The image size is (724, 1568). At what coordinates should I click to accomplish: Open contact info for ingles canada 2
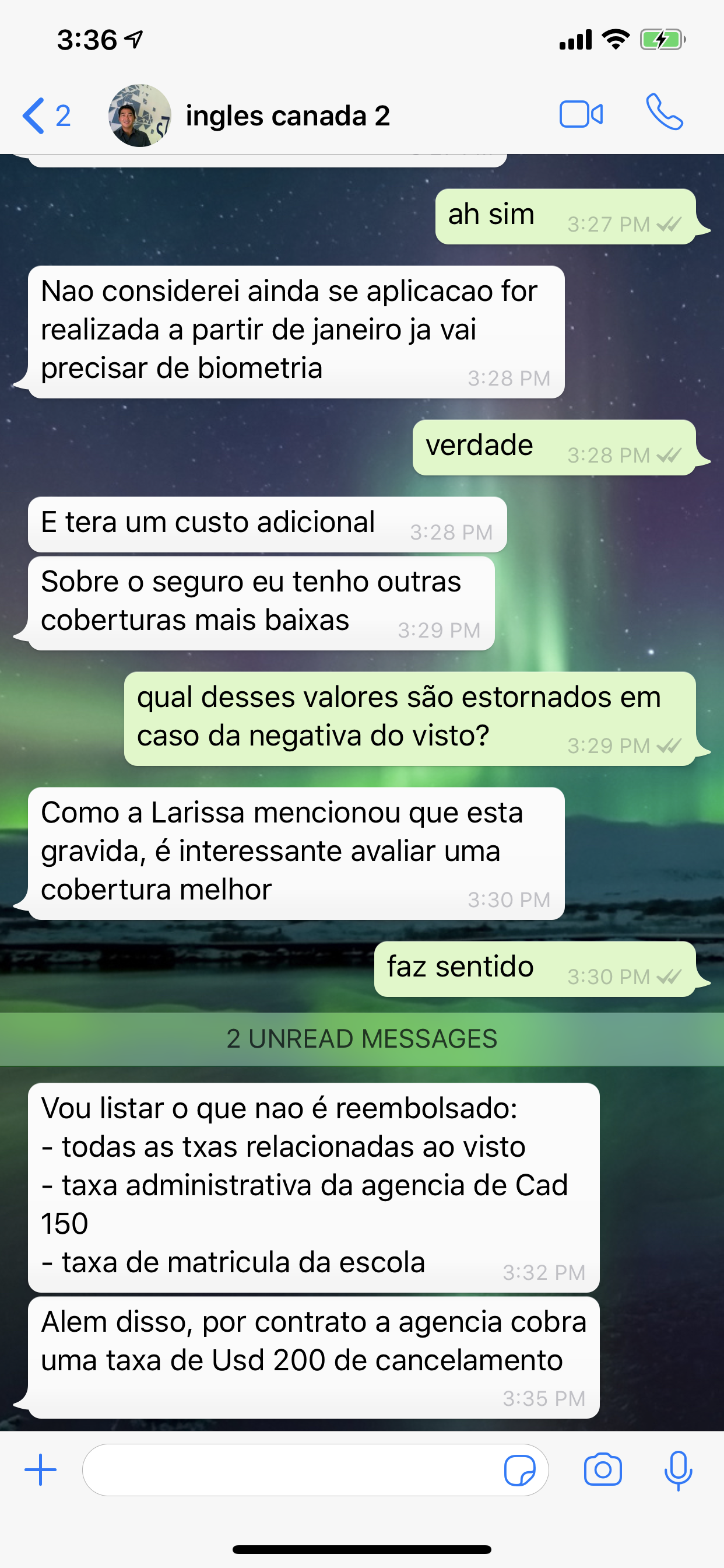[288, 116]
